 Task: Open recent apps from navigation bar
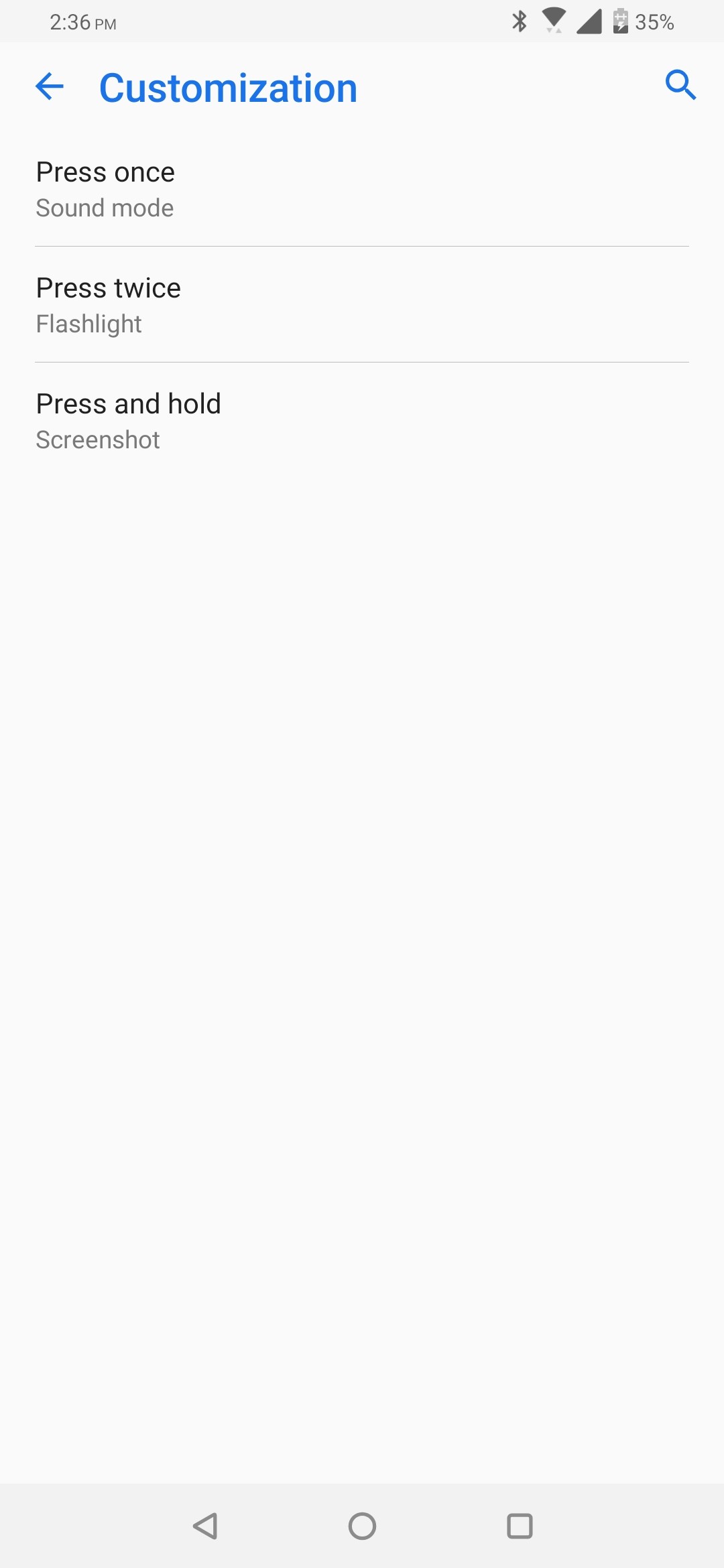coord(520,1526)
